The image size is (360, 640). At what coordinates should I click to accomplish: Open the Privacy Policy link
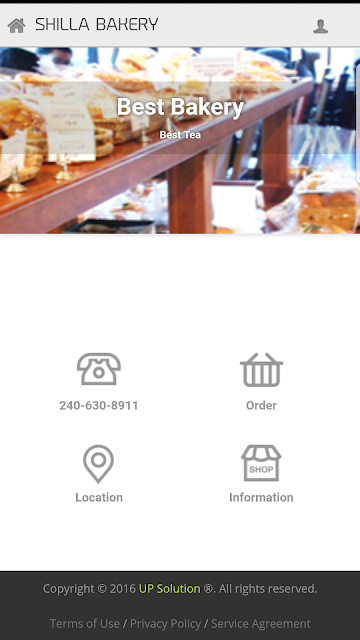click(165, 624)
